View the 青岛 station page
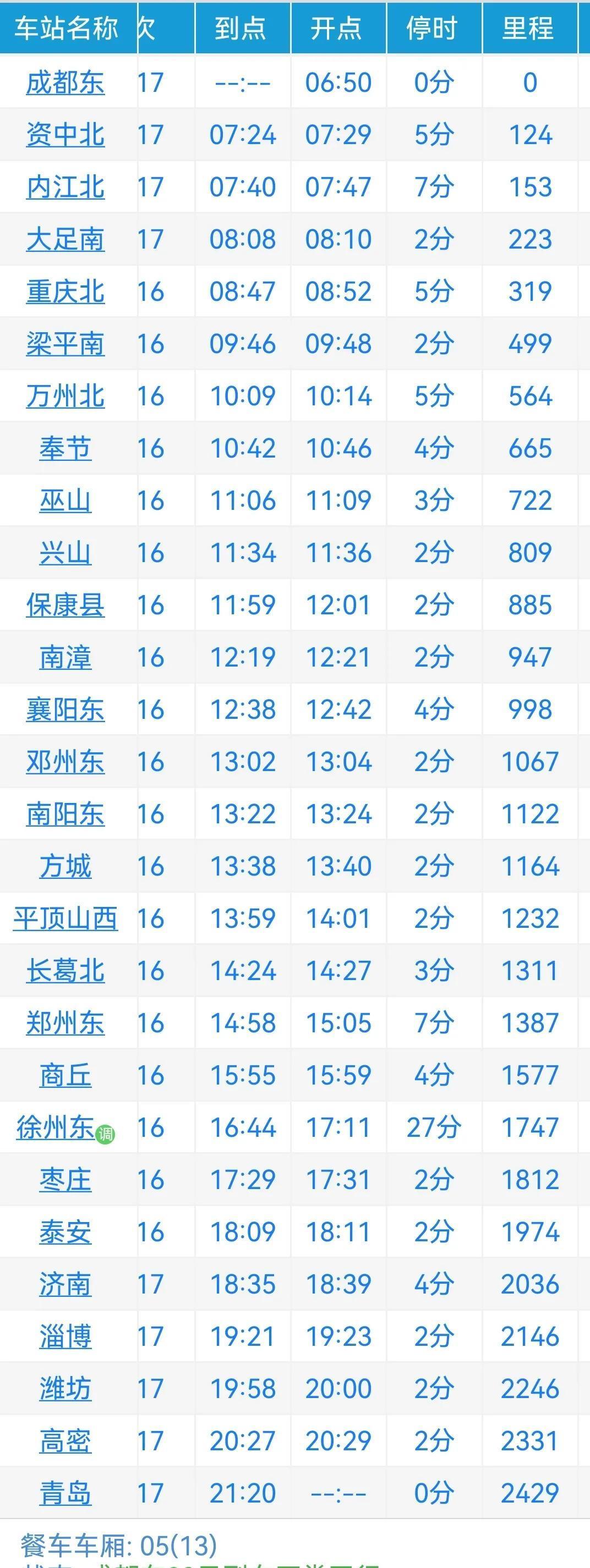This screenshot has width=590, height=1568. [65, 1493]
